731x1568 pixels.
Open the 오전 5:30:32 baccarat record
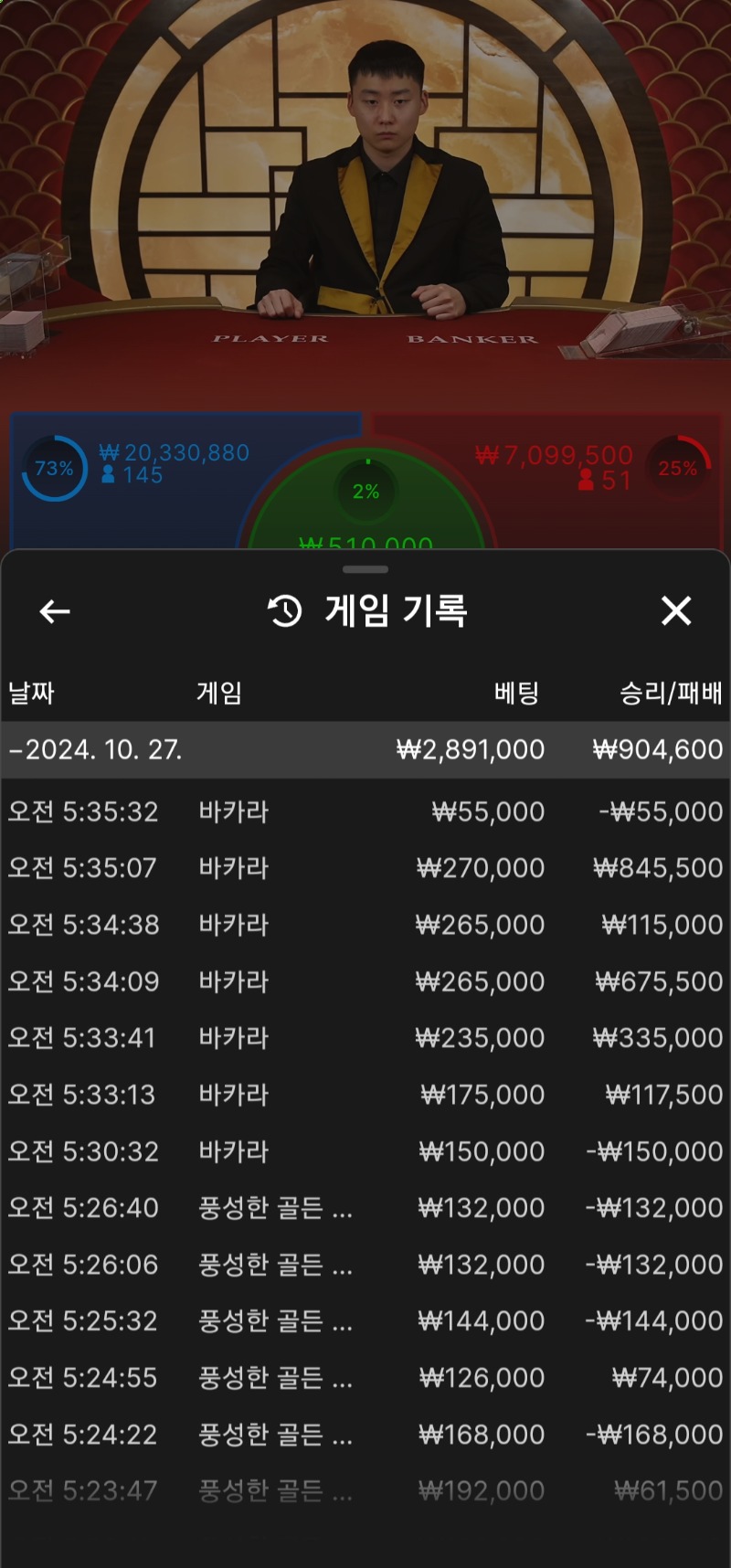pyautogui.click(x=365, y=1151)
